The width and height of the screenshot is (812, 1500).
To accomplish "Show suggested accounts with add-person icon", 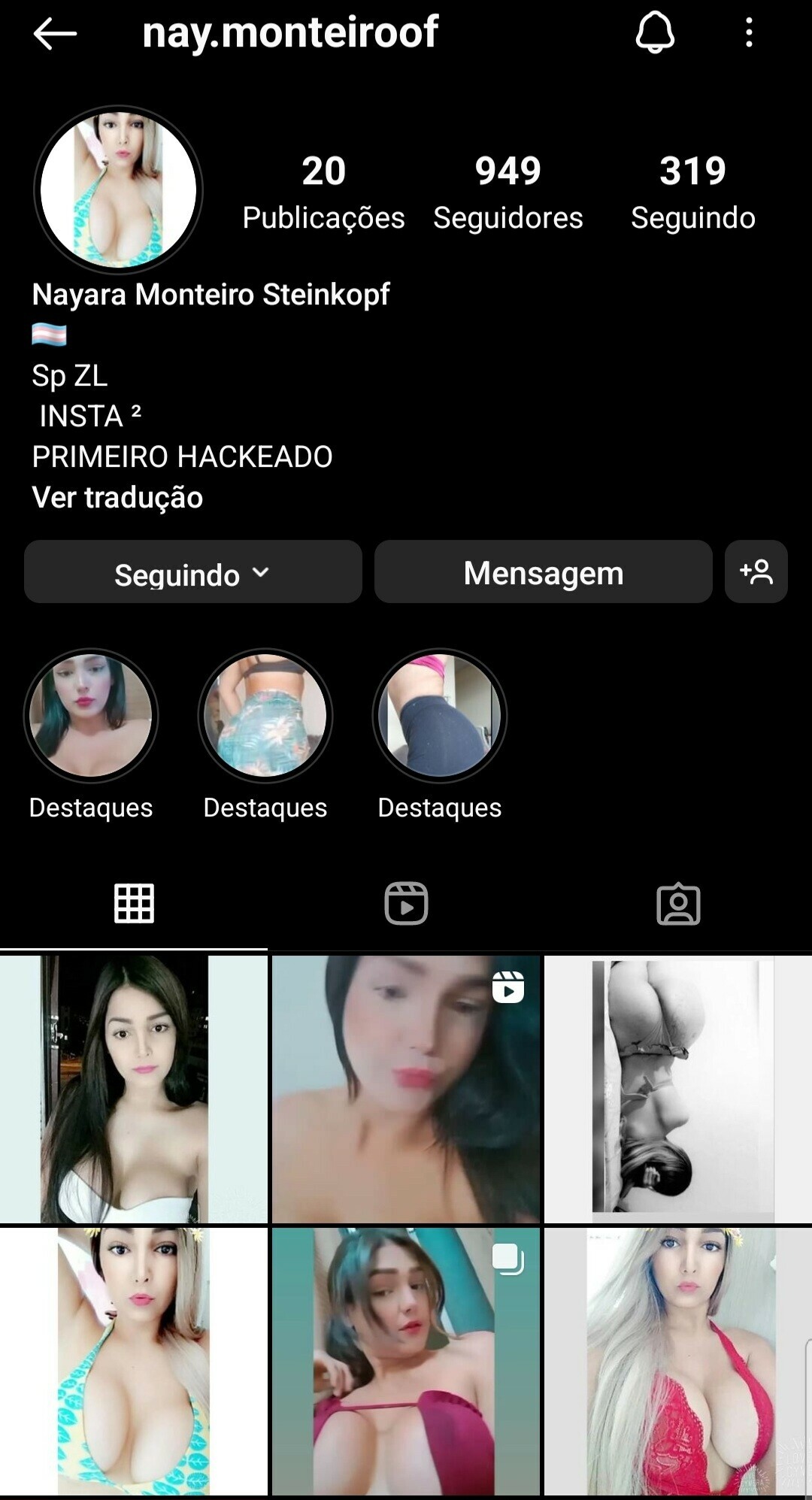I will [x=756, y=572].
